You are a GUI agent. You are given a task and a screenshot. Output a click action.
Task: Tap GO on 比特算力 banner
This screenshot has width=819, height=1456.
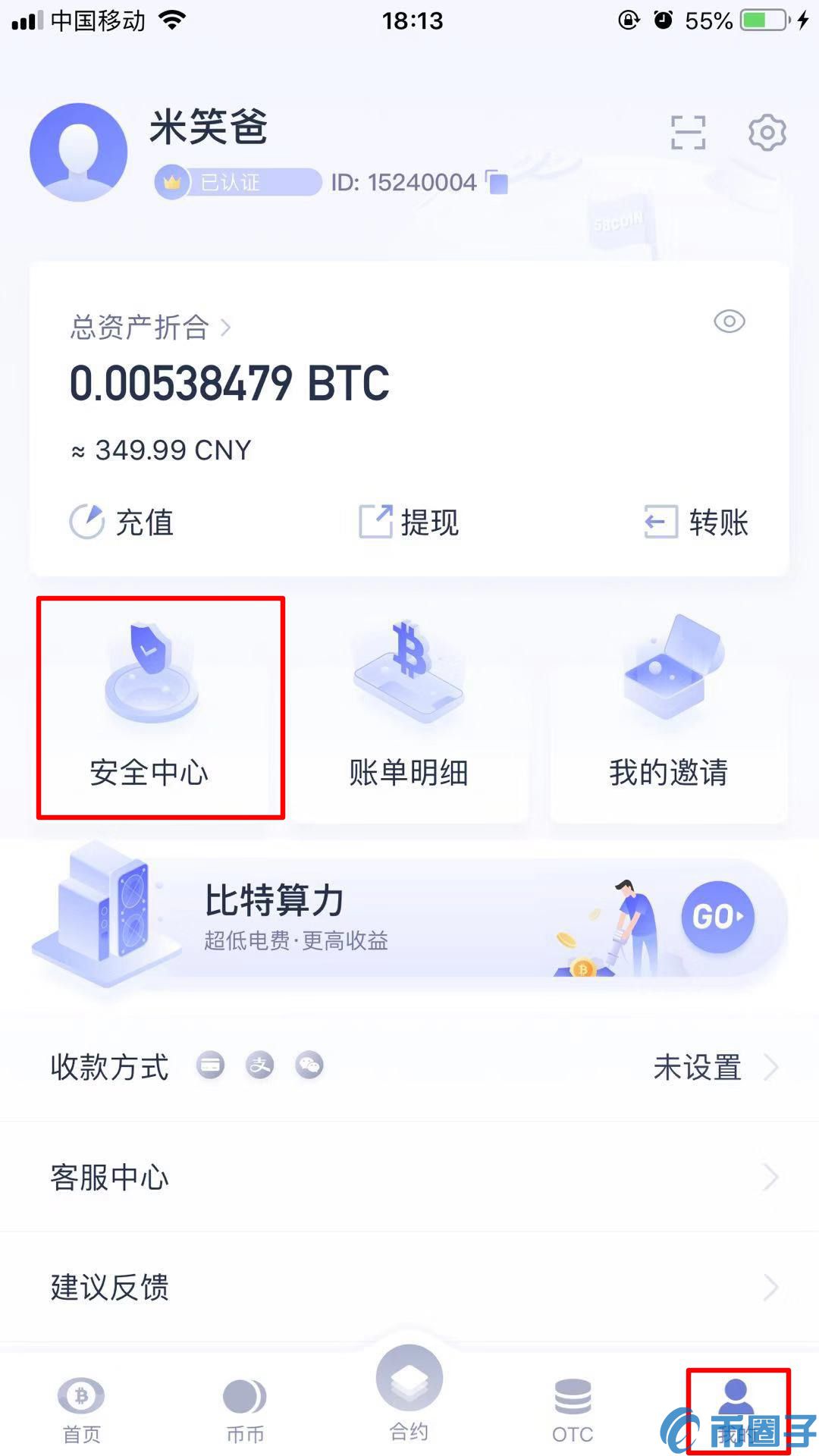(717, 917)
